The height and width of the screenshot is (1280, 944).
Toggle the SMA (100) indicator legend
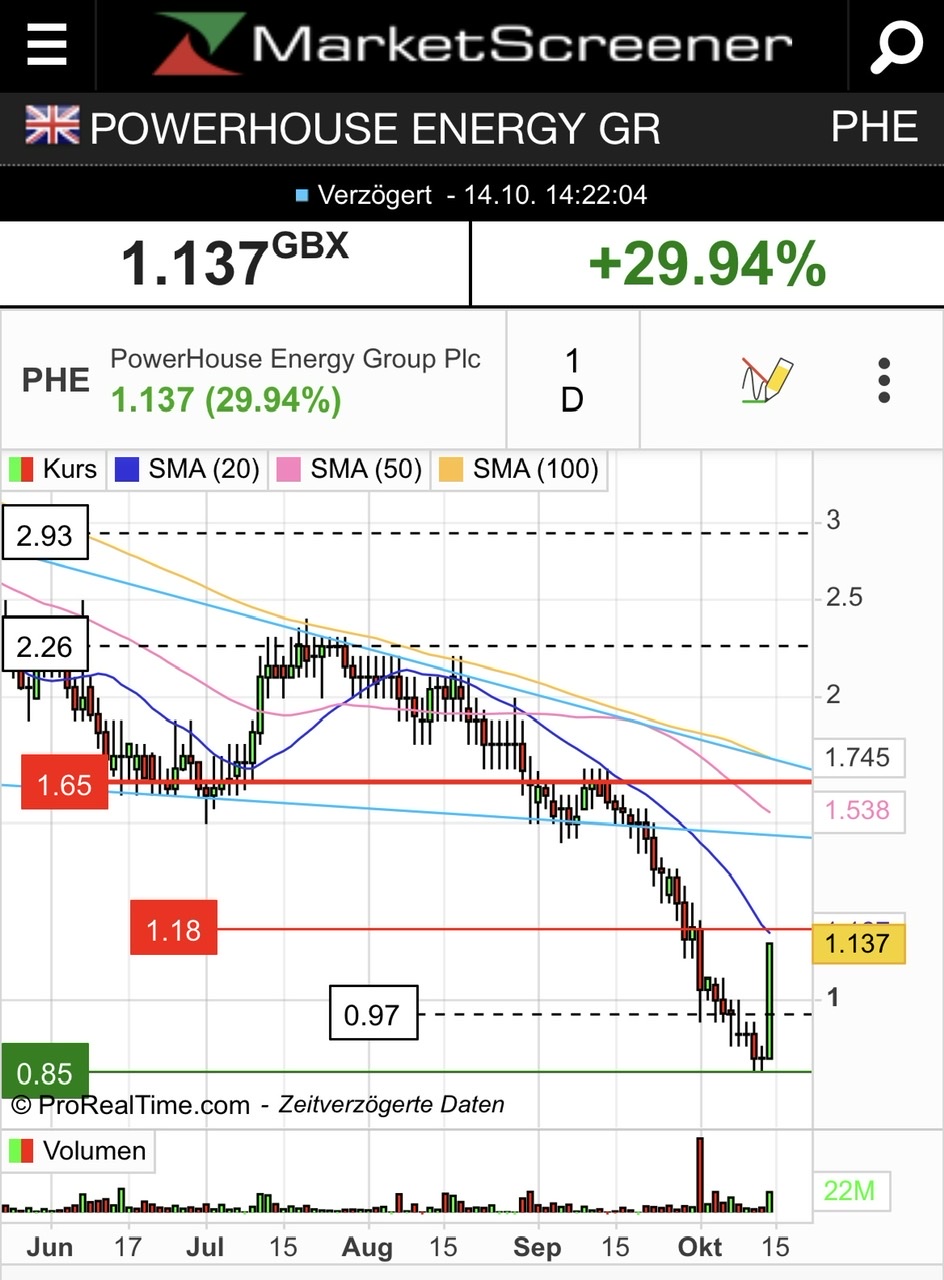click(x=519, y=469)
